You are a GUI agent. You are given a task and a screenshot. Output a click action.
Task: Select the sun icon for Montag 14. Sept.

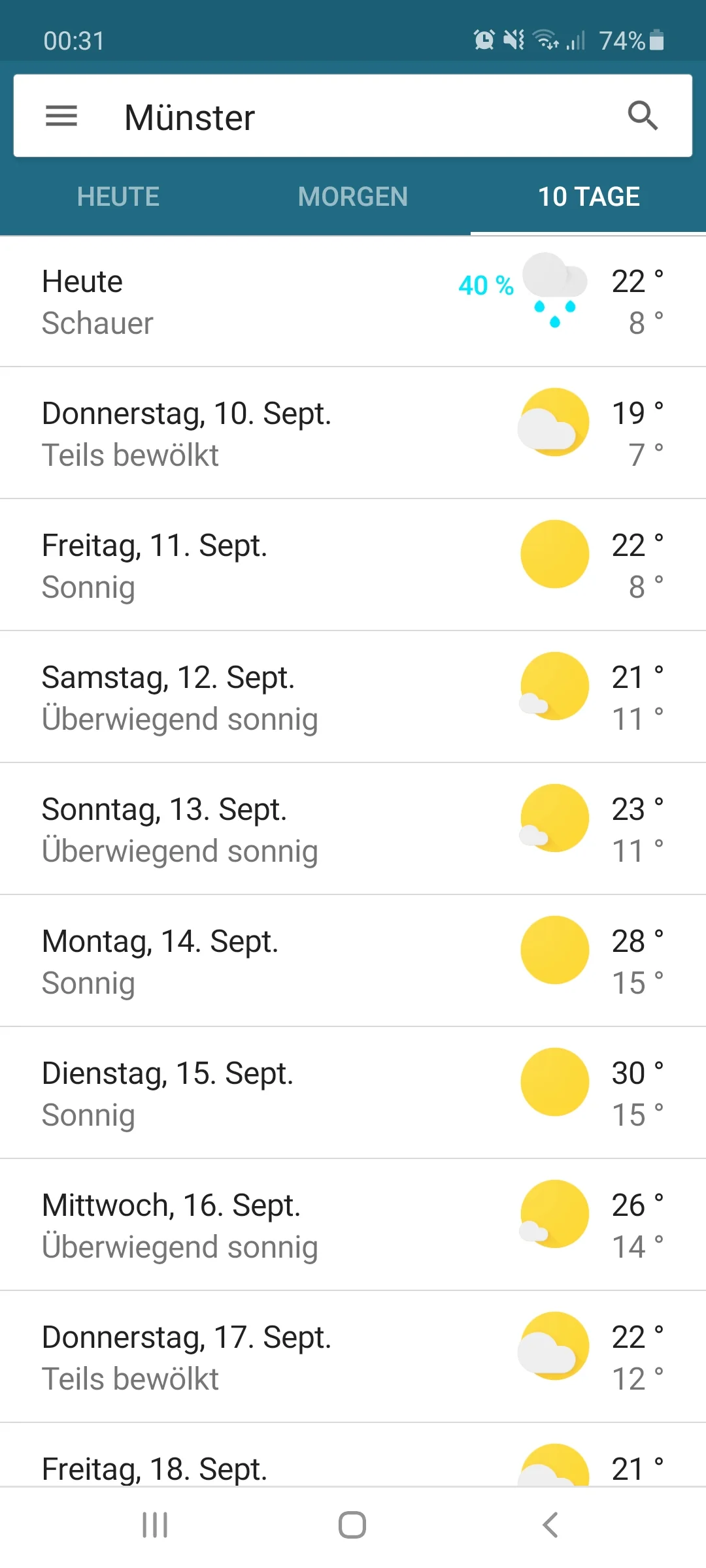[554, 951]
